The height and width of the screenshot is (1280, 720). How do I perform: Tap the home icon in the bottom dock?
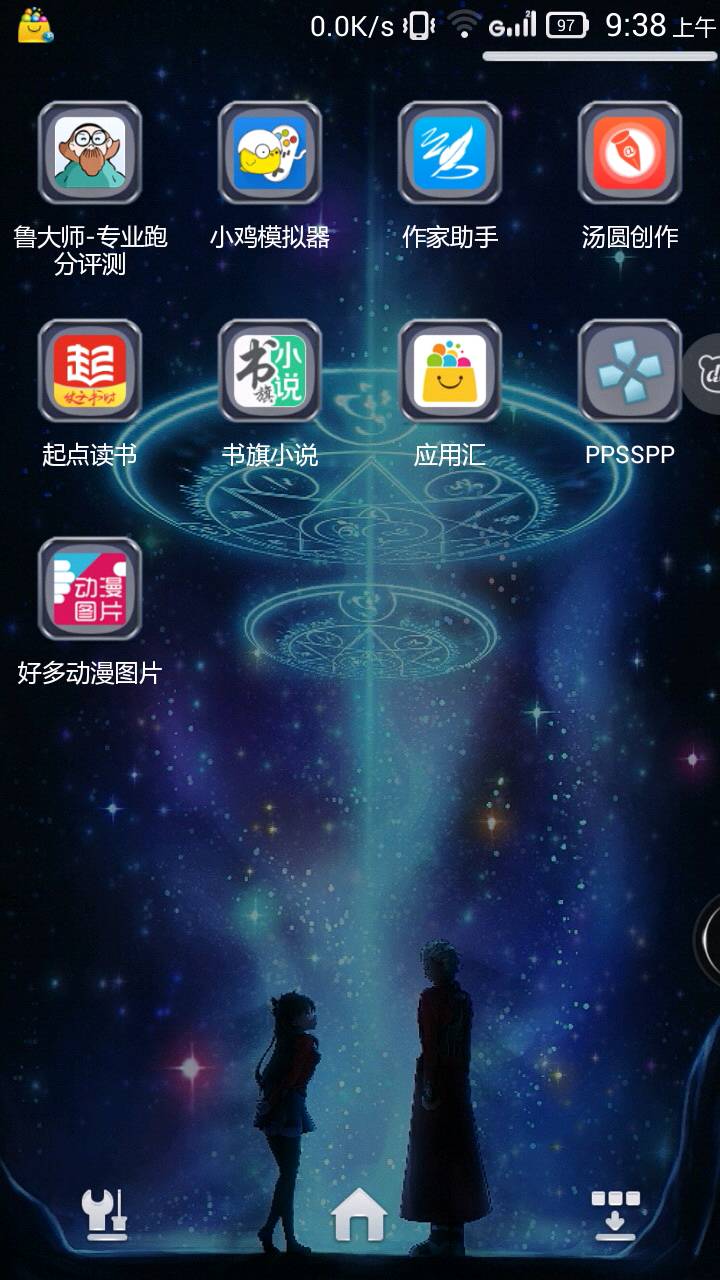(359, 1216)
